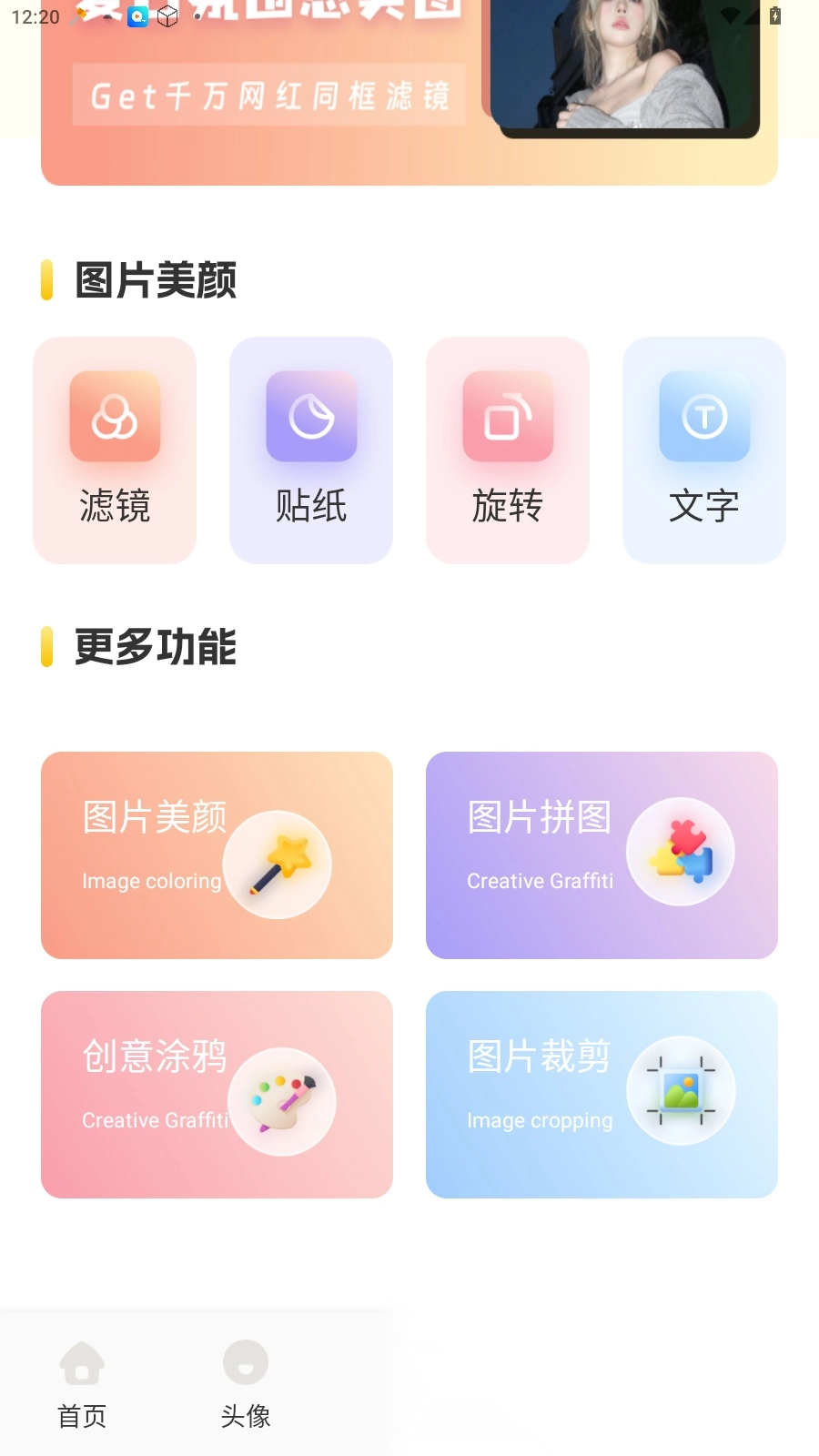Click the magic wand icon on Image coloring card

[x=276, y=864]
